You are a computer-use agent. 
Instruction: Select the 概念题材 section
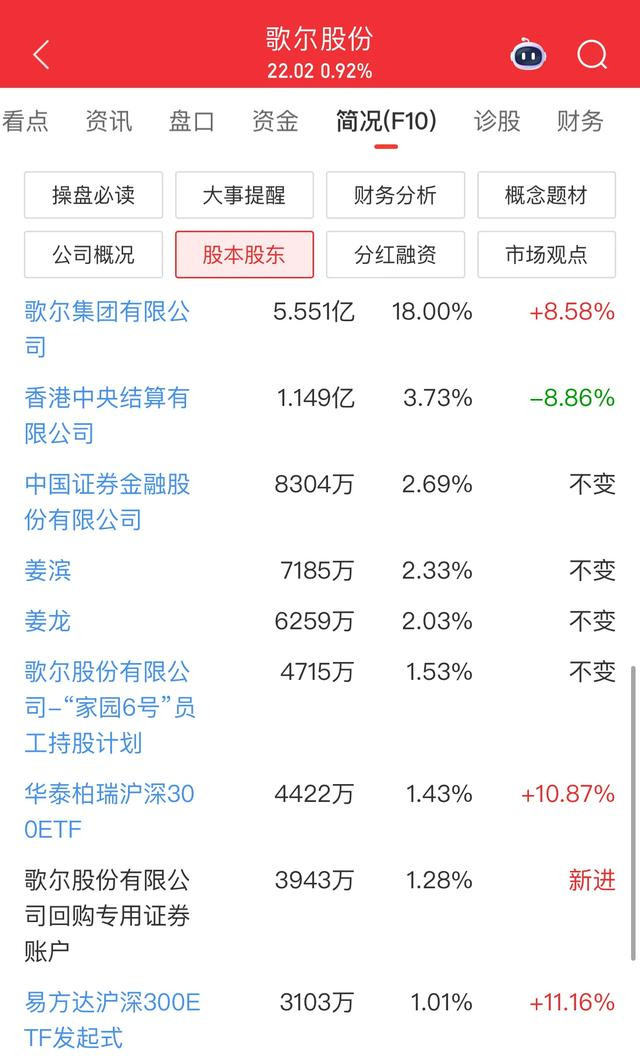(546, 195)
